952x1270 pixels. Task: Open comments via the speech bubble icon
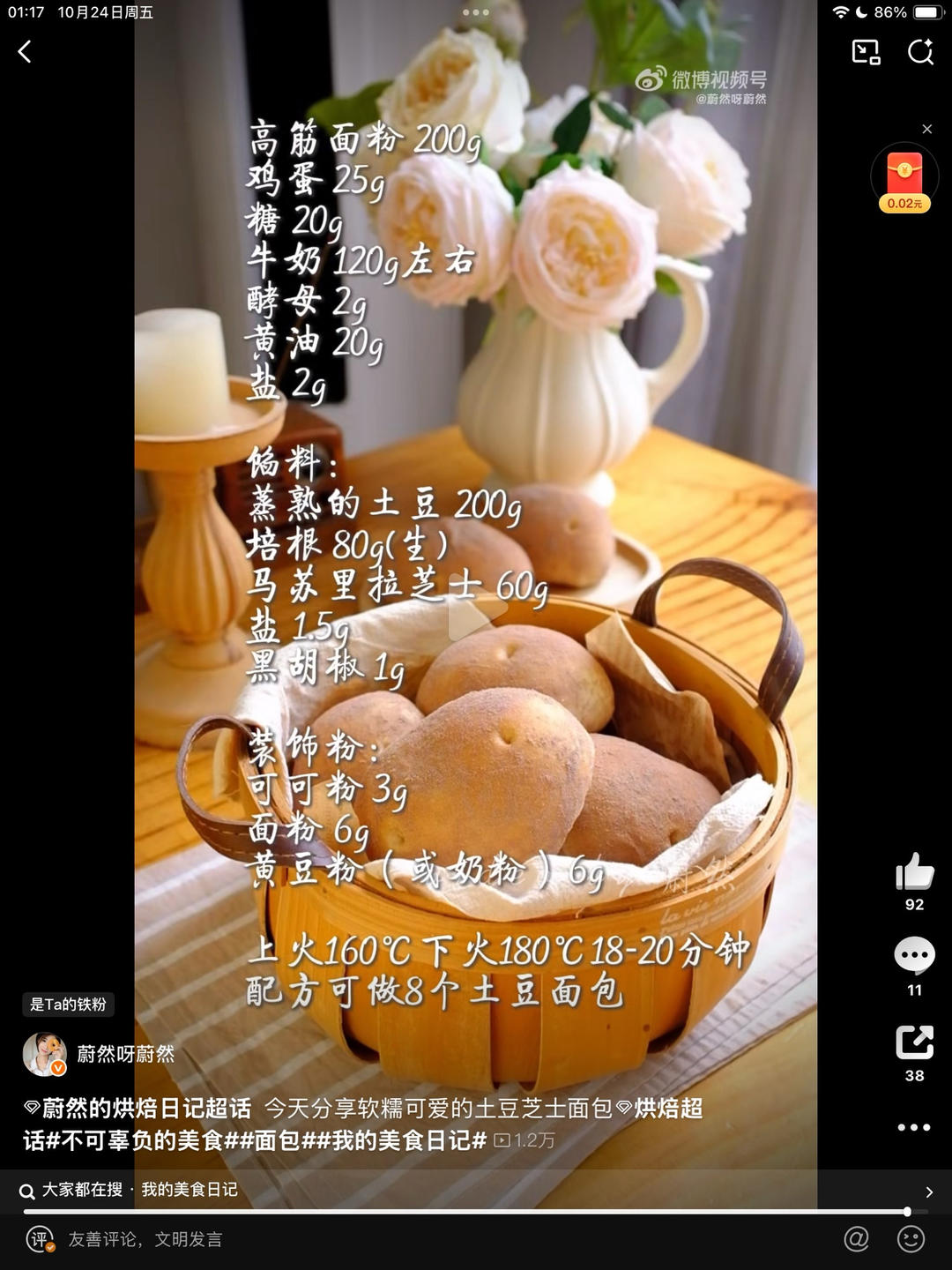(x=915, y=955)
